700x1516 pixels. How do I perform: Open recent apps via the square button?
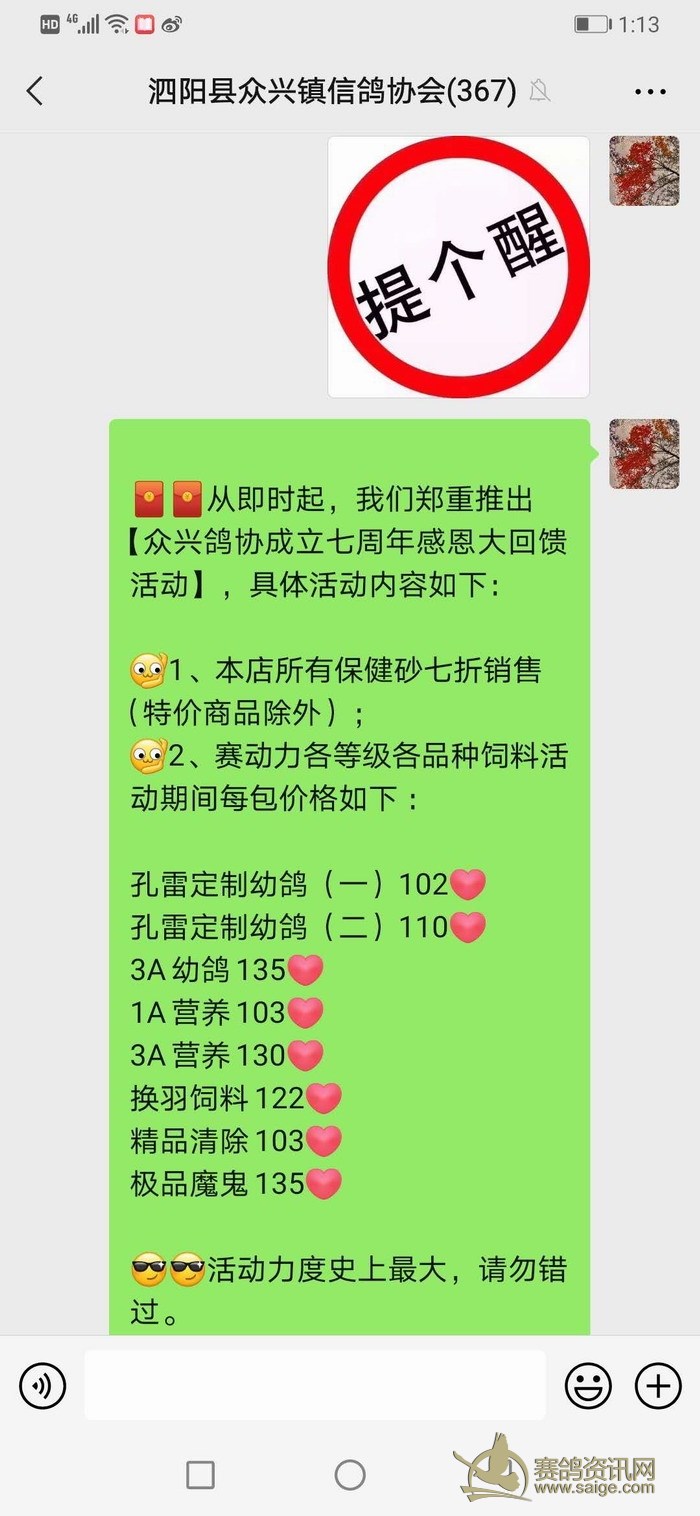tap(201, 1474)
